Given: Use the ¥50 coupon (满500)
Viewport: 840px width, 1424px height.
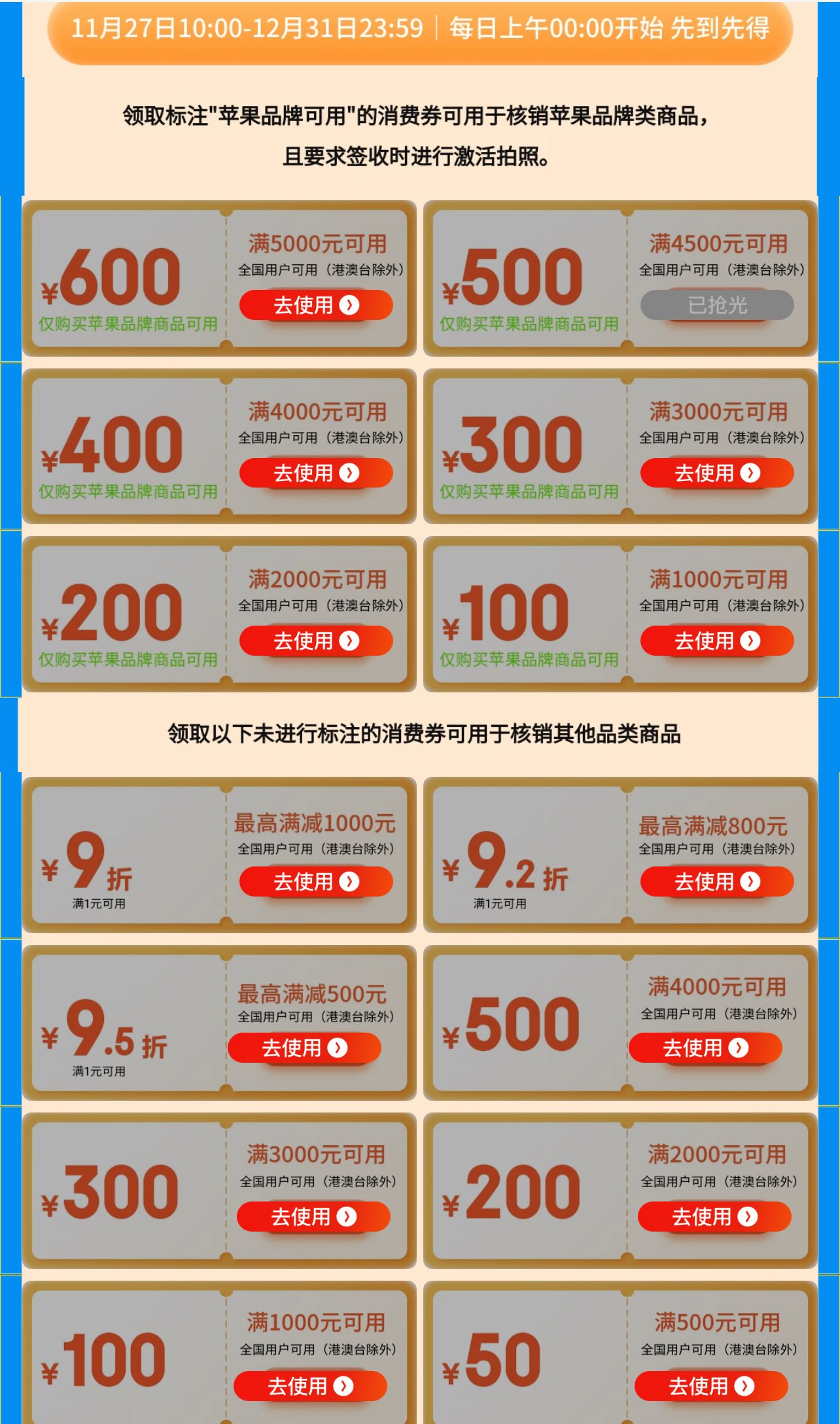Looking at the screenshot, I should click(711, 1385).
